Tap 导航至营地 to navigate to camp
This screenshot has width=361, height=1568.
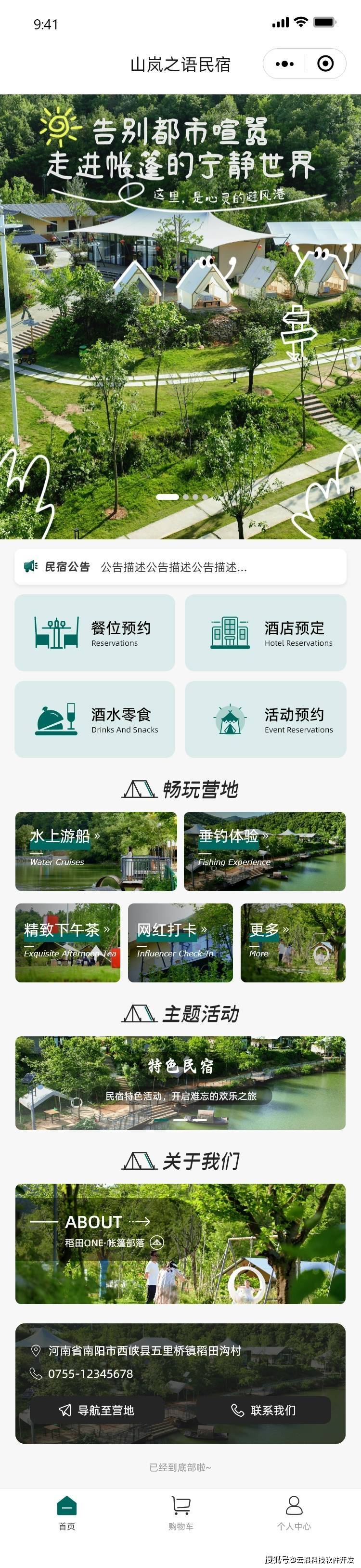[x=97, y=1410]
